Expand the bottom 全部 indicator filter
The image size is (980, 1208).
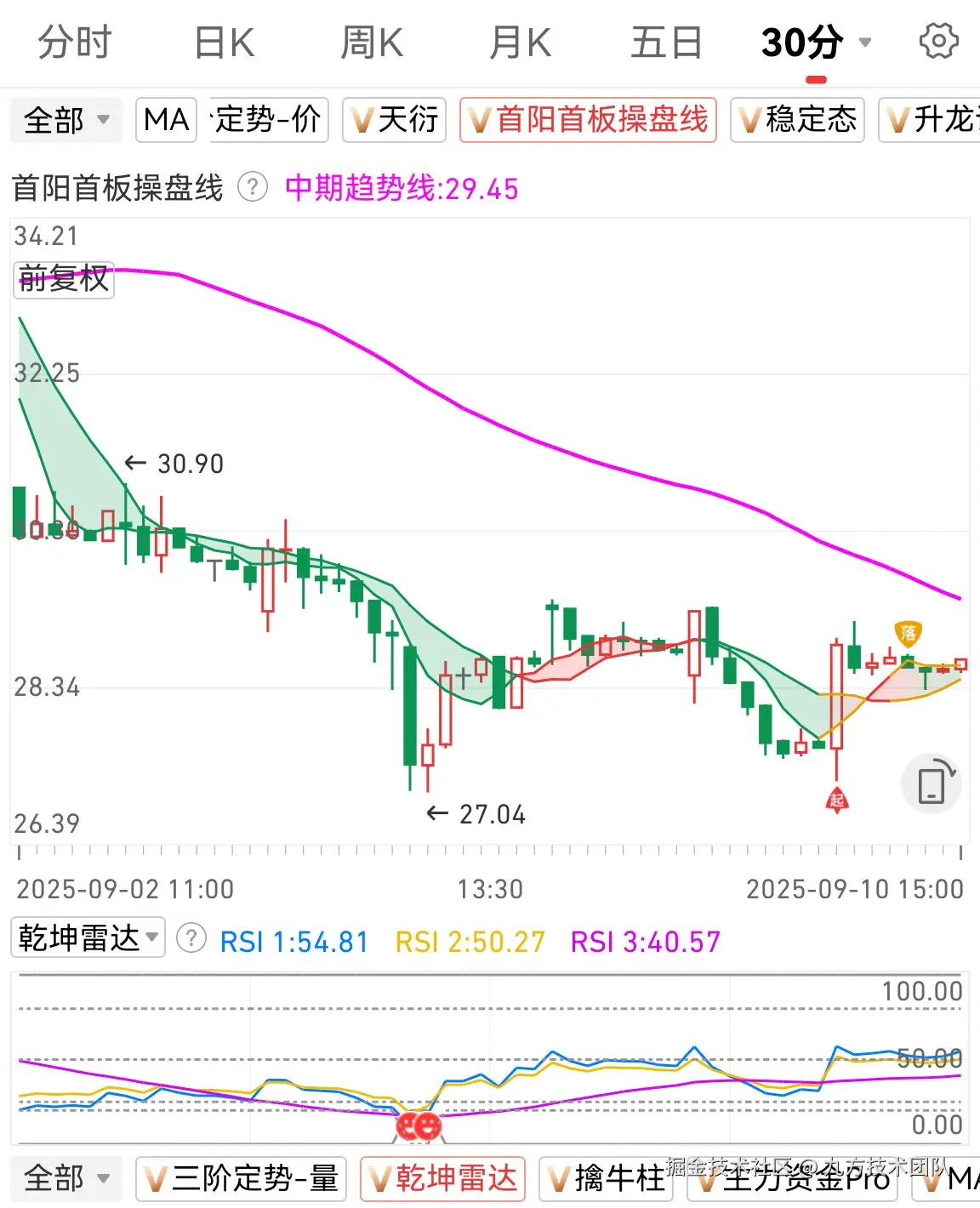pyautogui.click(x=66, y=1179)
